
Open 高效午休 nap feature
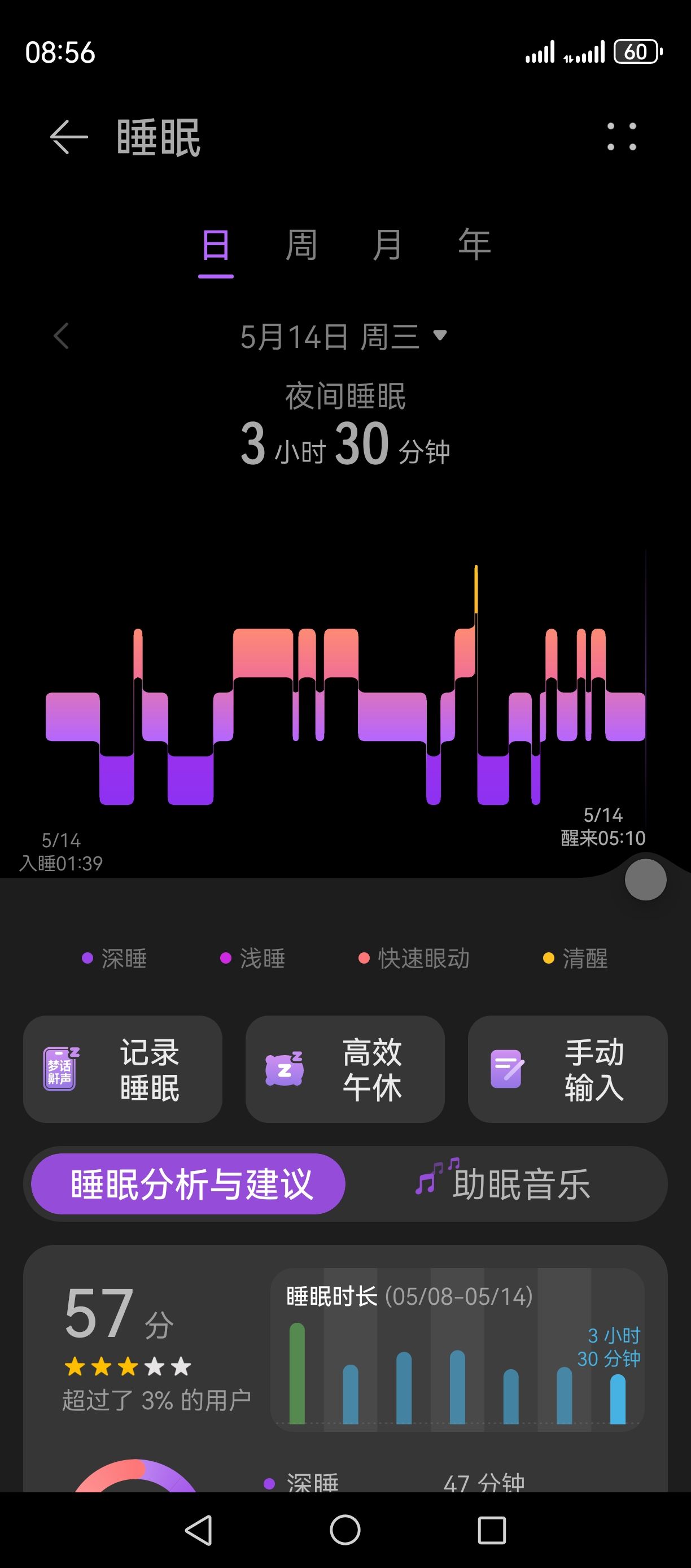point(345,1069)
